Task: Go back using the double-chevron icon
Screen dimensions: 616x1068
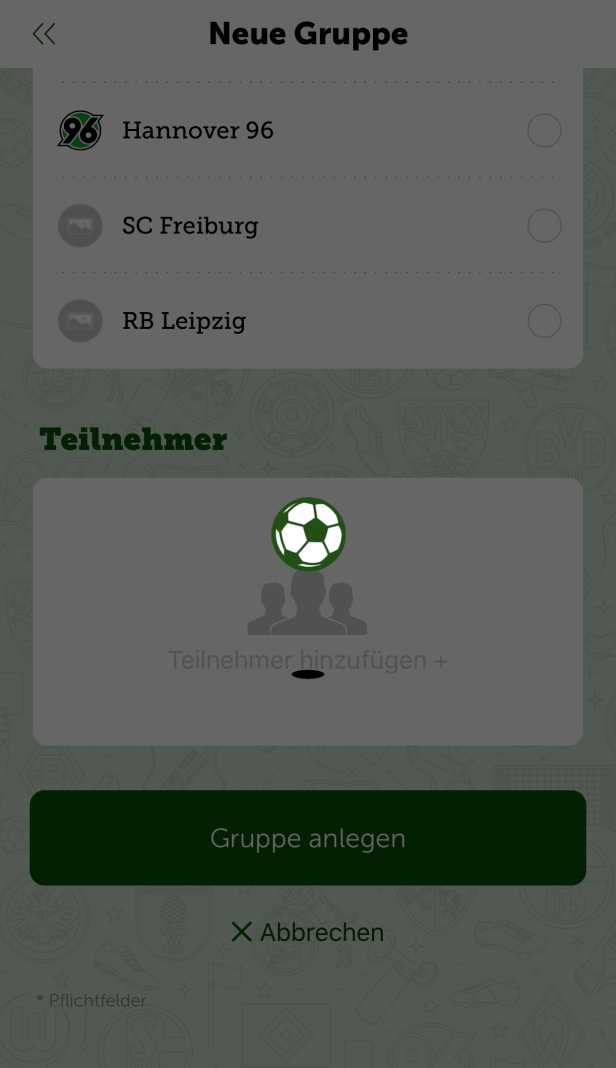Action: 44,34
